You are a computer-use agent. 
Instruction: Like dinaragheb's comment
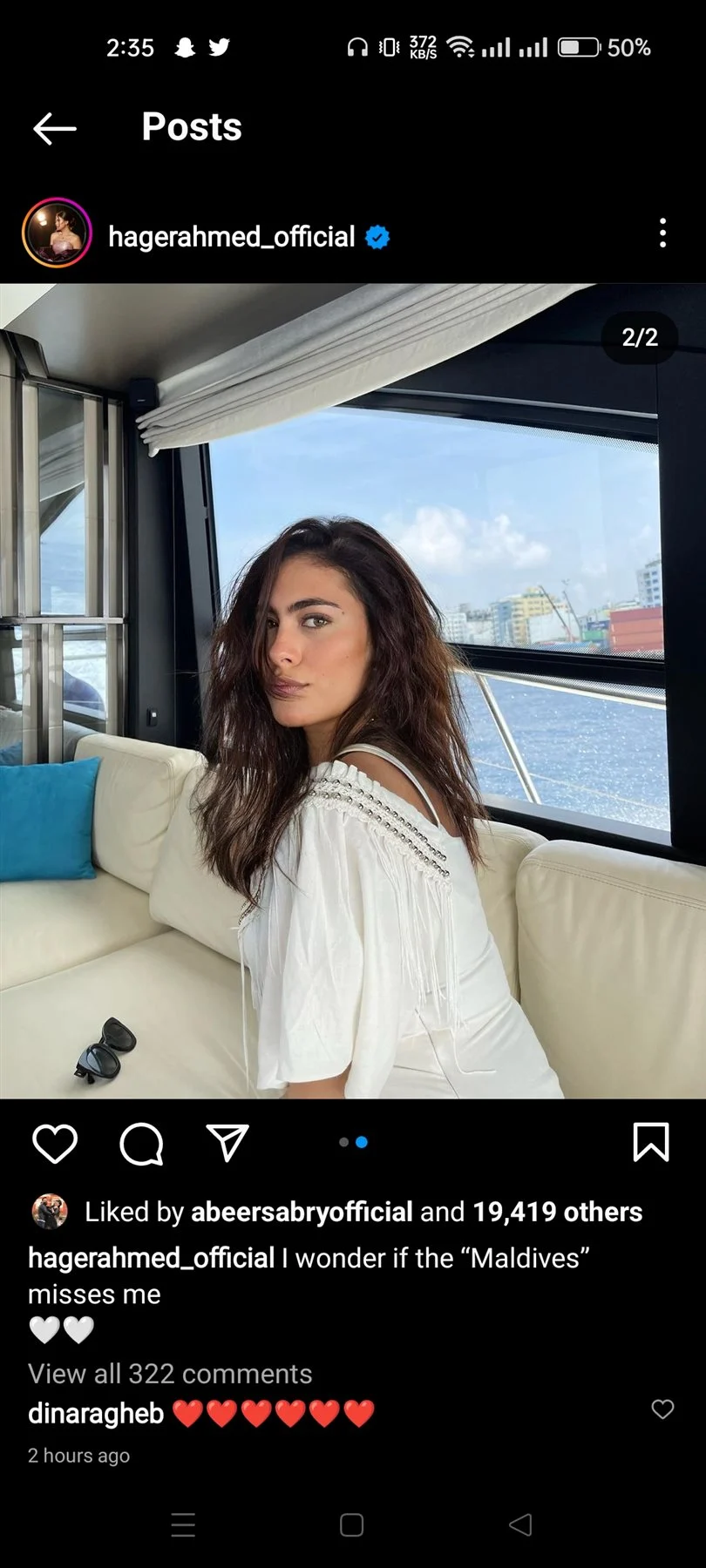pos(662,1409)
